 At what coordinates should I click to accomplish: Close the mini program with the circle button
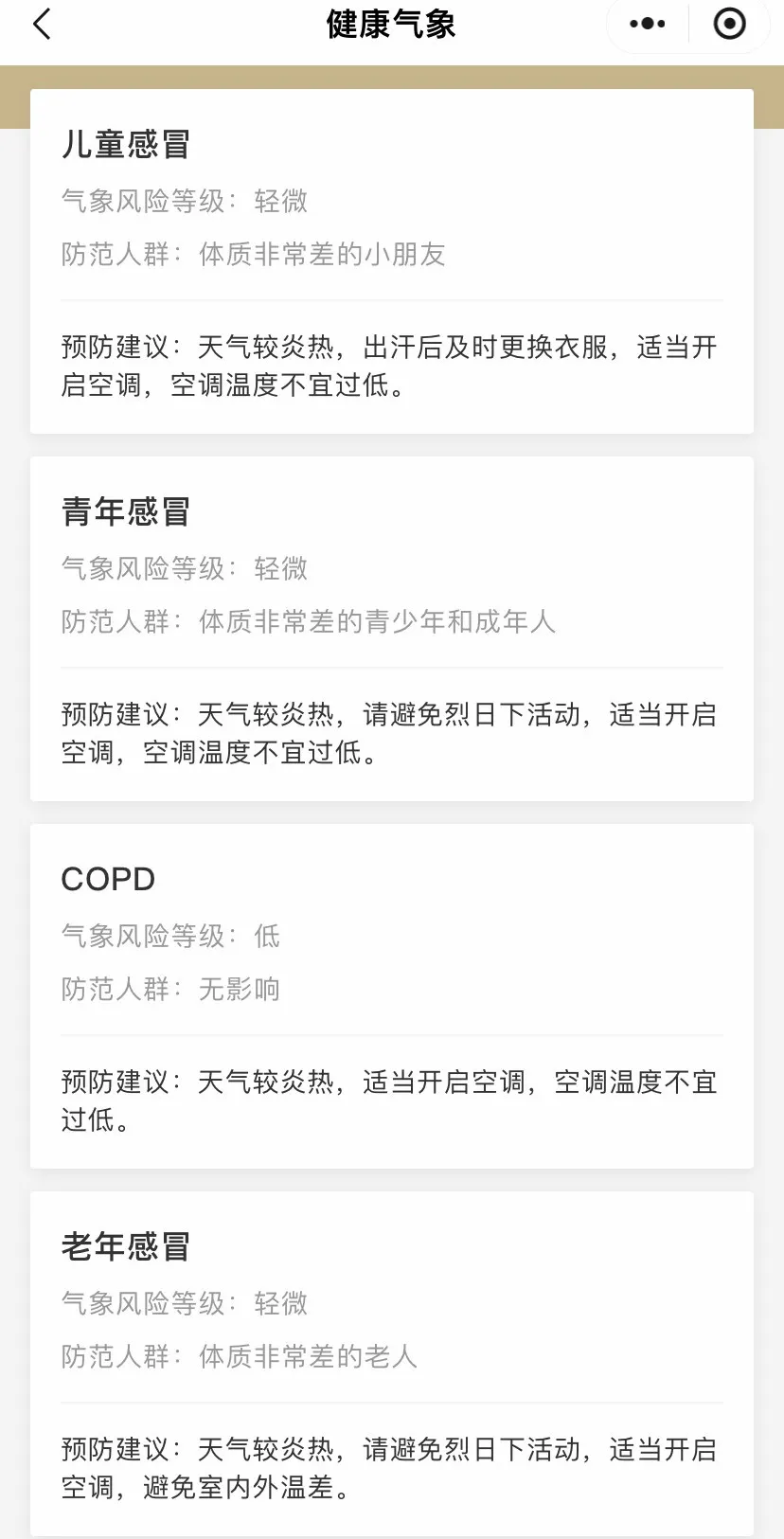(729, 25)
